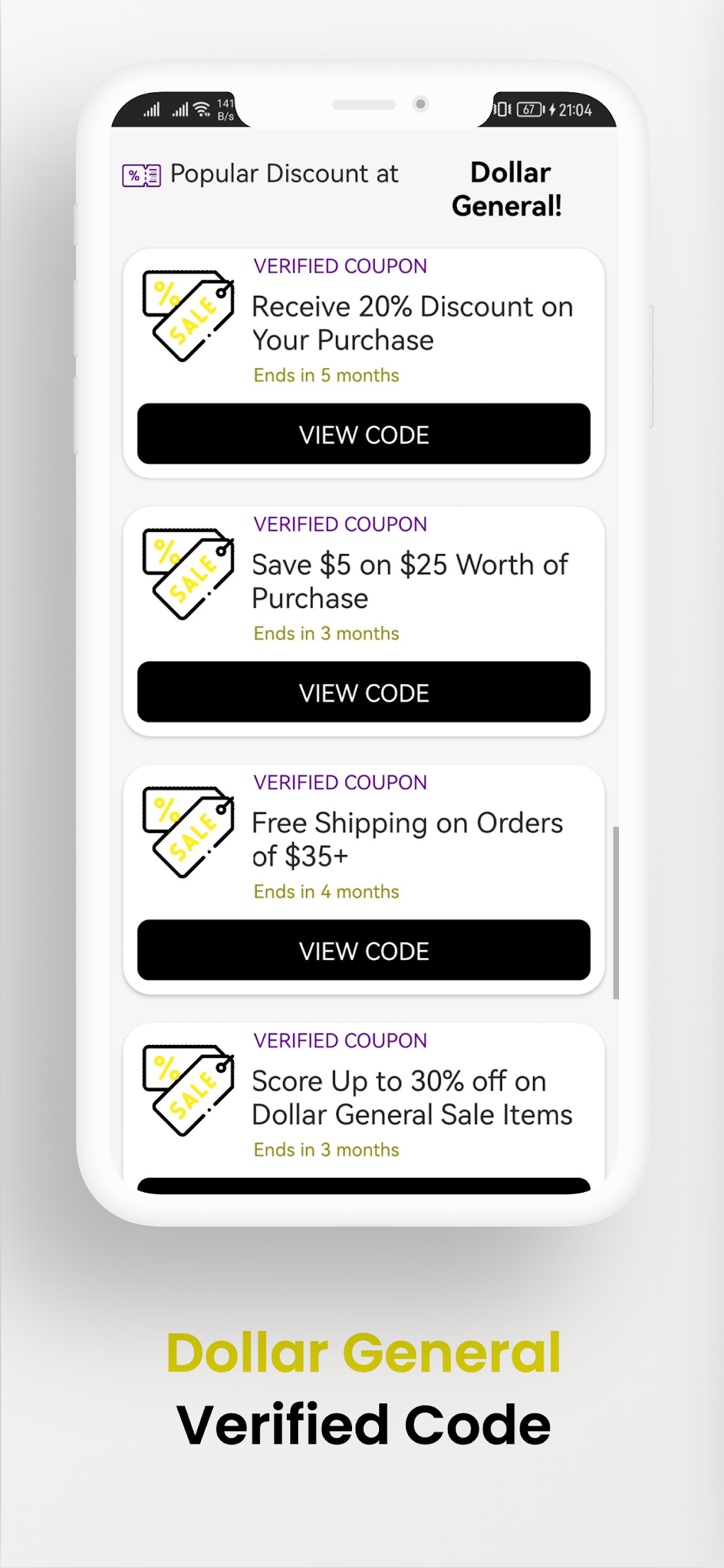Click the Popular Discount at header text
Image resolution: width=724 pixels, height=1568 pixels.
click(x=284, y=172)
